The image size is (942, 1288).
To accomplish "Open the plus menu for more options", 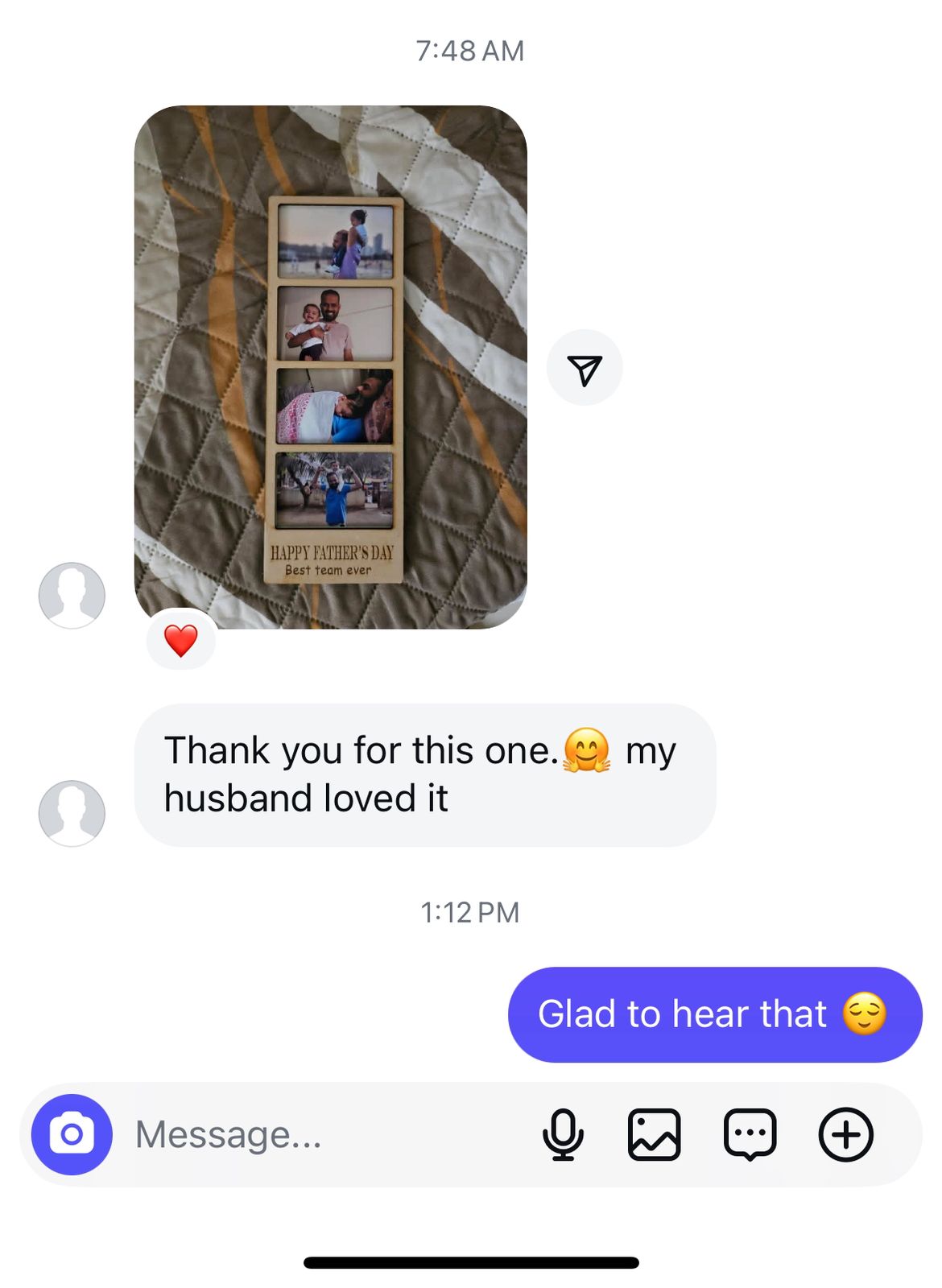I will tap(845, 1134).
